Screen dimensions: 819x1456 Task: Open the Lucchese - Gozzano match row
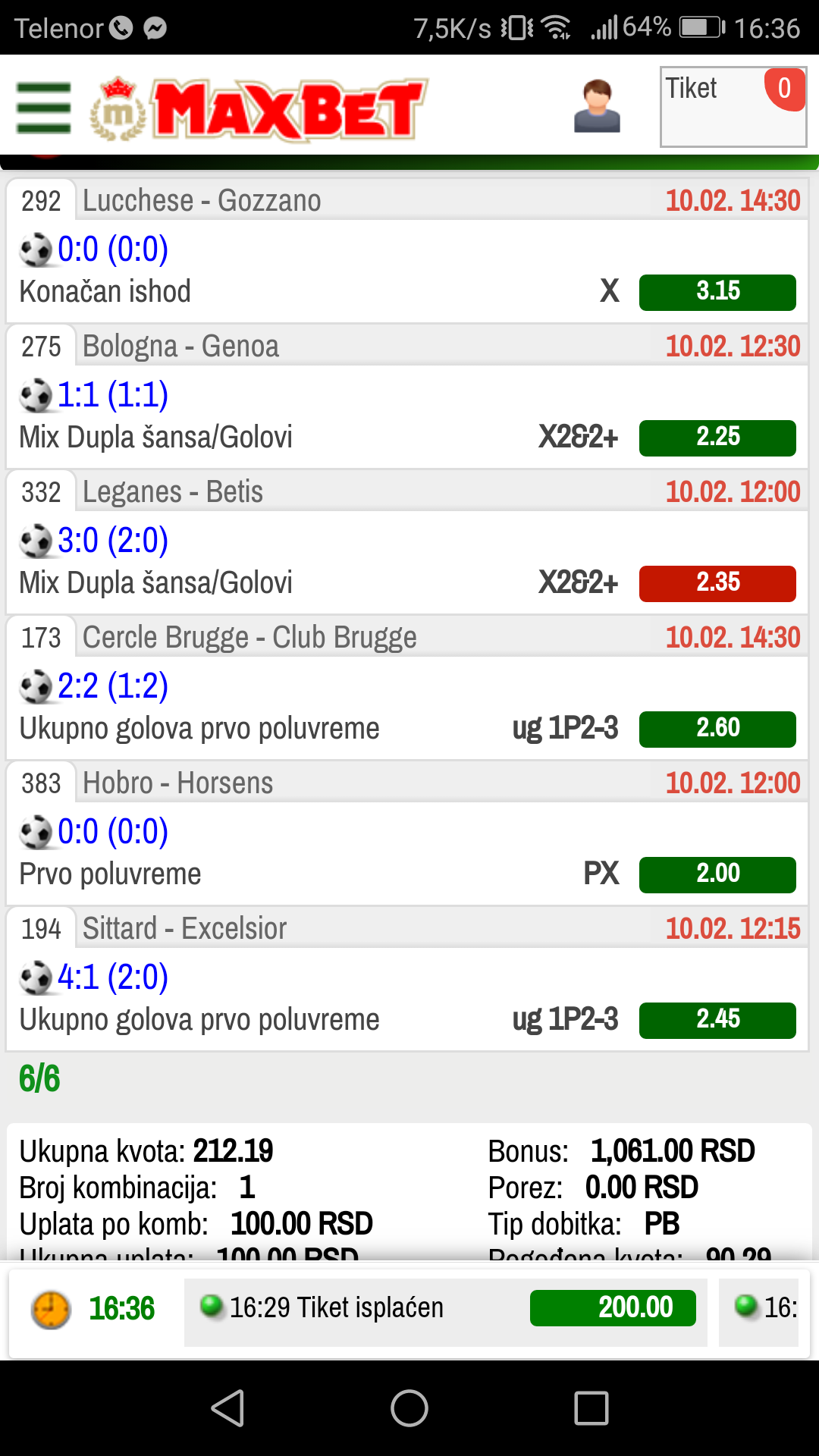[x=408, y=250]
